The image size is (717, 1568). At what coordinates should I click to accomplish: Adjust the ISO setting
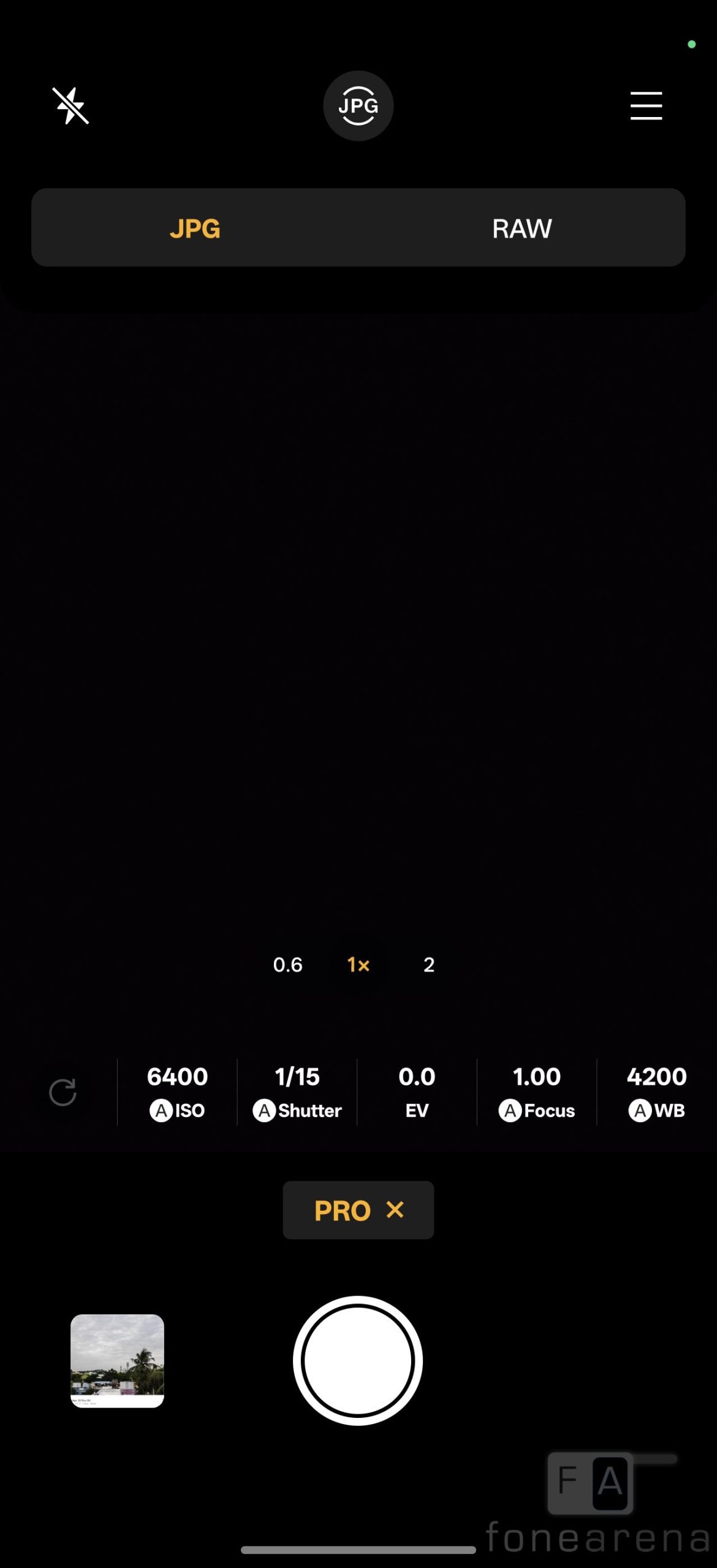click(177, 1092)
